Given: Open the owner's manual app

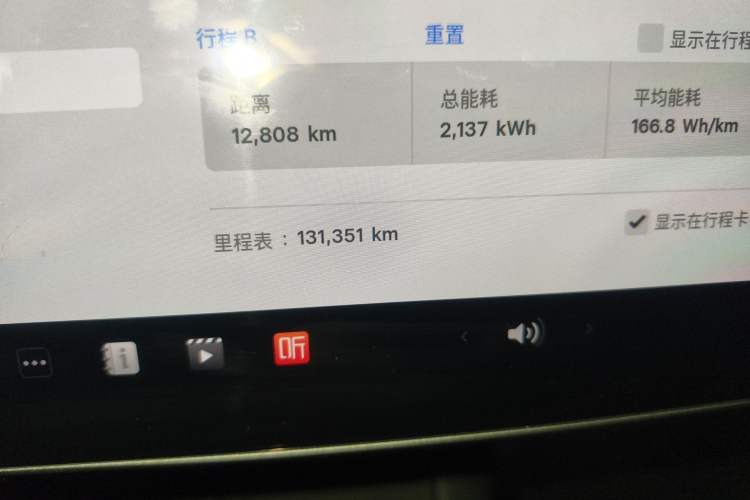Looking at the screenshot, I should pyautogui.click(x=121, y=358).
